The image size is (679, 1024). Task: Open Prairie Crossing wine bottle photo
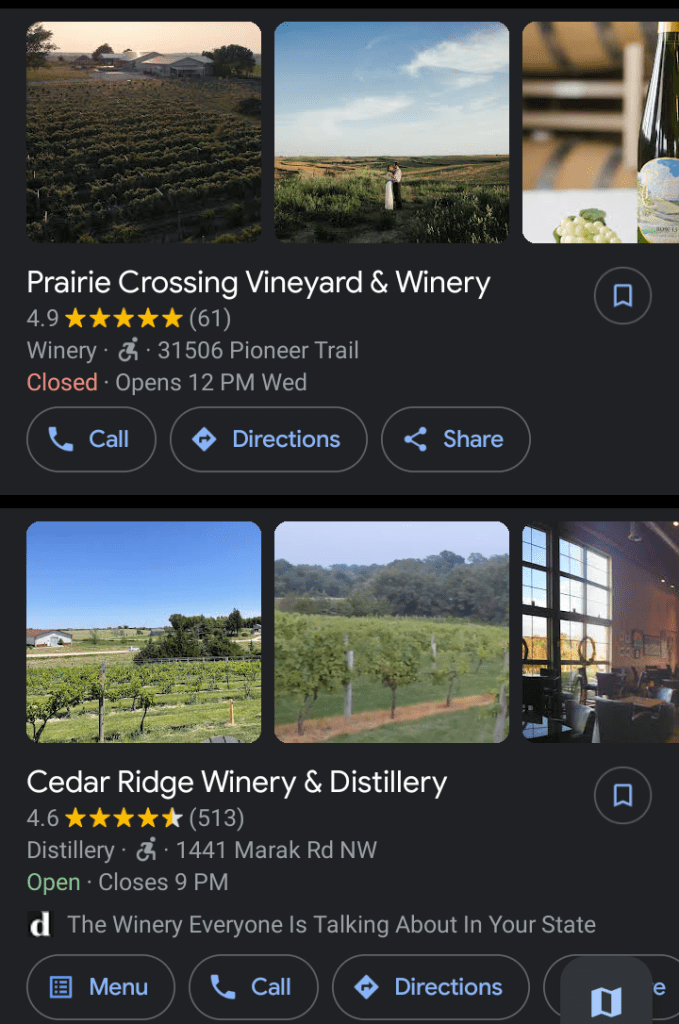click(x=600, y=132)
